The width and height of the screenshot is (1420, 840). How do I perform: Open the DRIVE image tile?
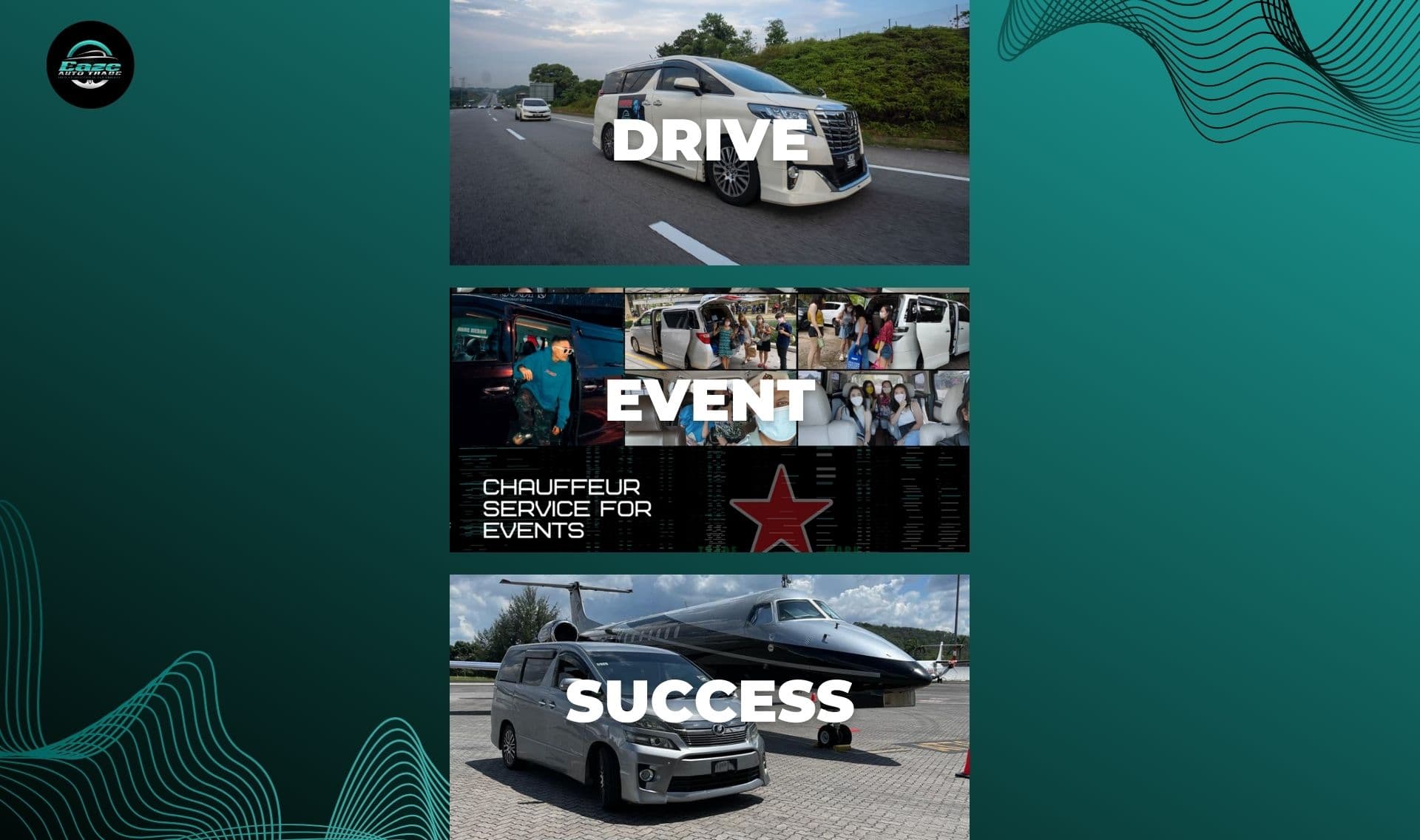coord(709,133)
